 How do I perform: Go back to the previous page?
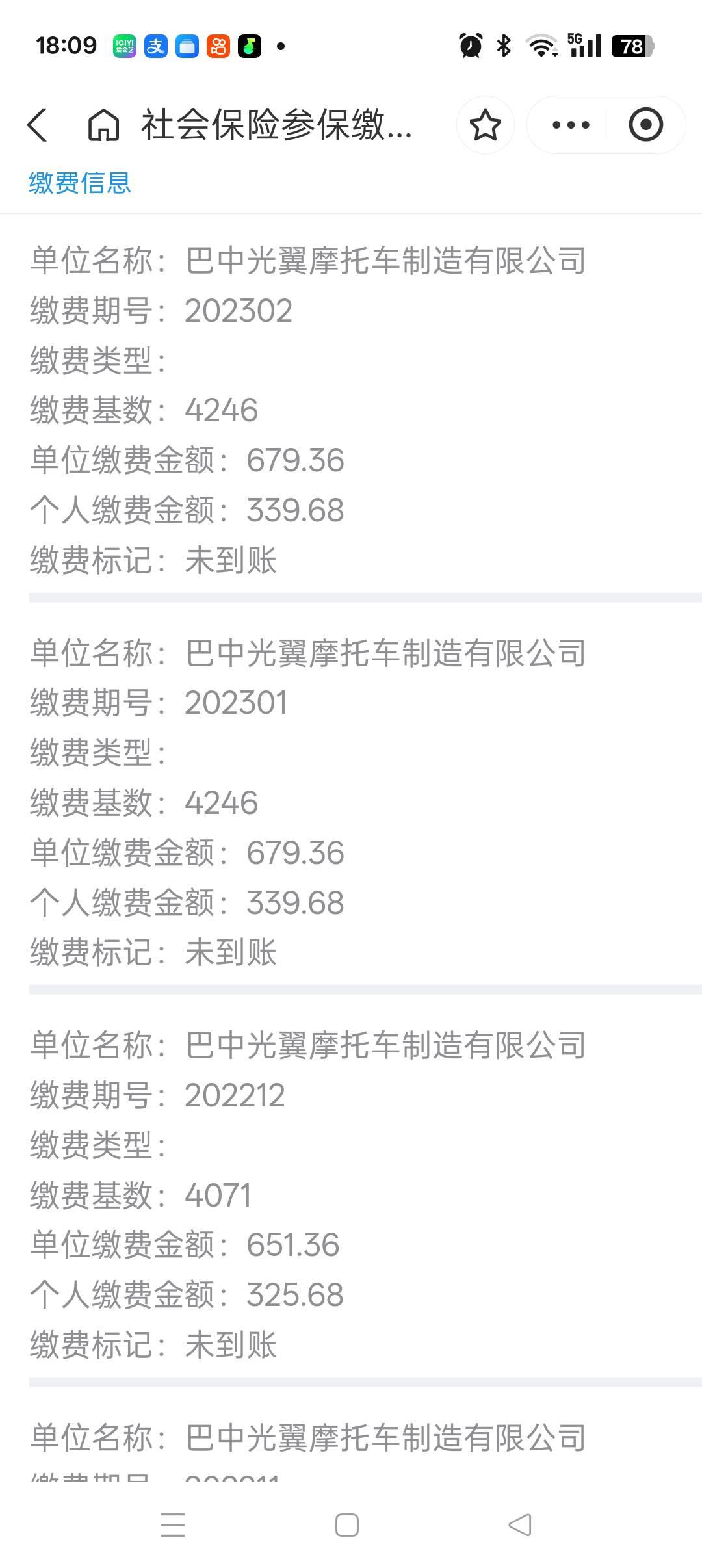pos(38,125)
